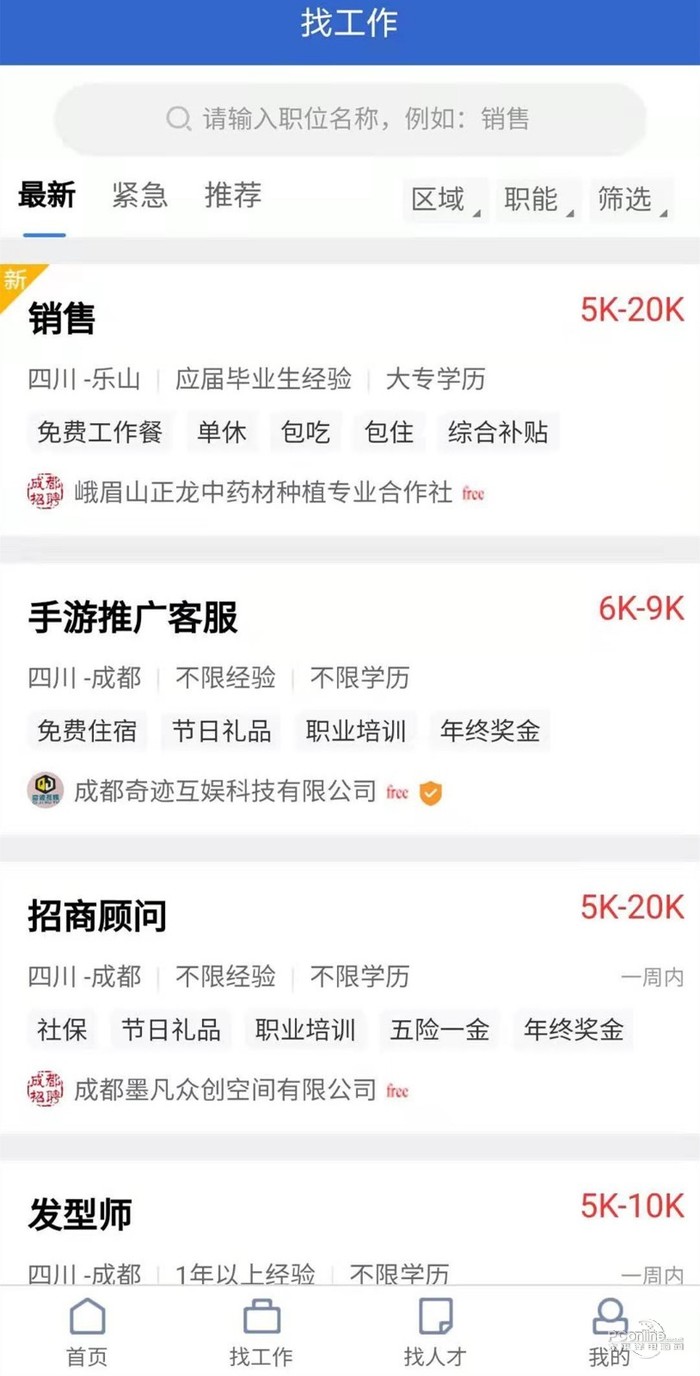Open the 我的 profile tab
Screen dimensions: 700x1376
point(610,1332)
